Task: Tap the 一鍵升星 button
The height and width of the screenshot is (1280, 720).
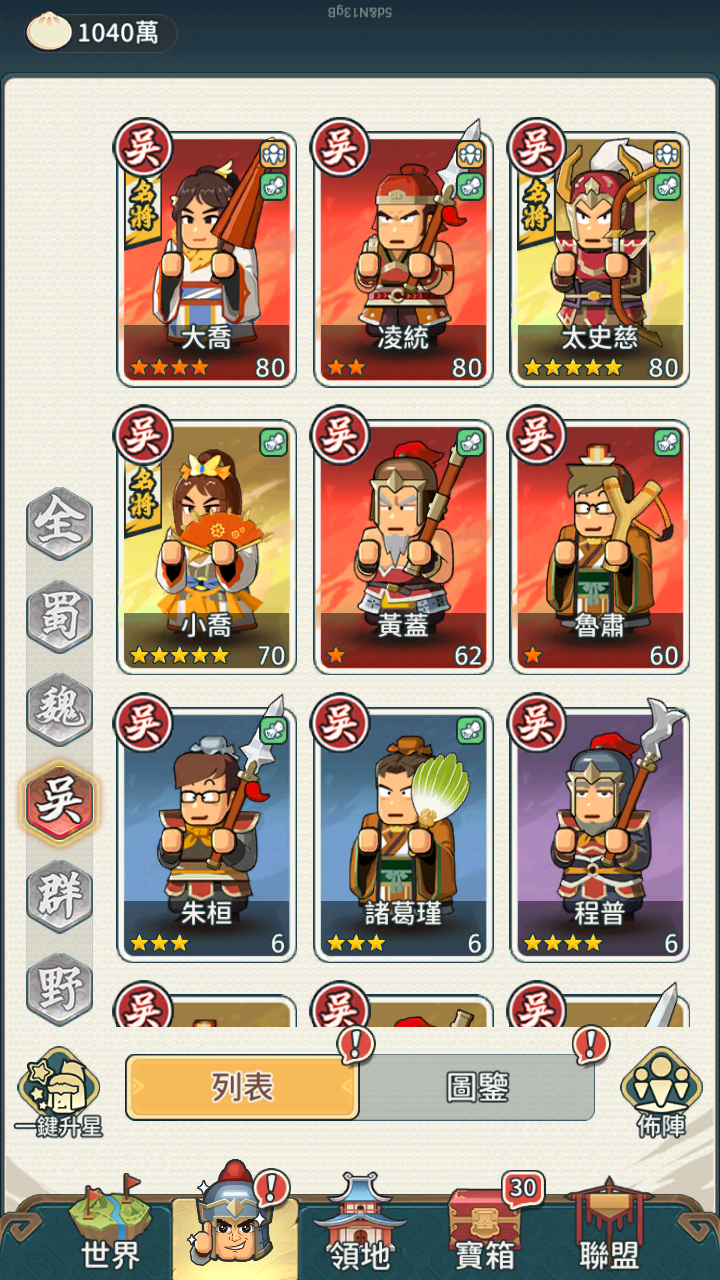Action: (59, 1095)
